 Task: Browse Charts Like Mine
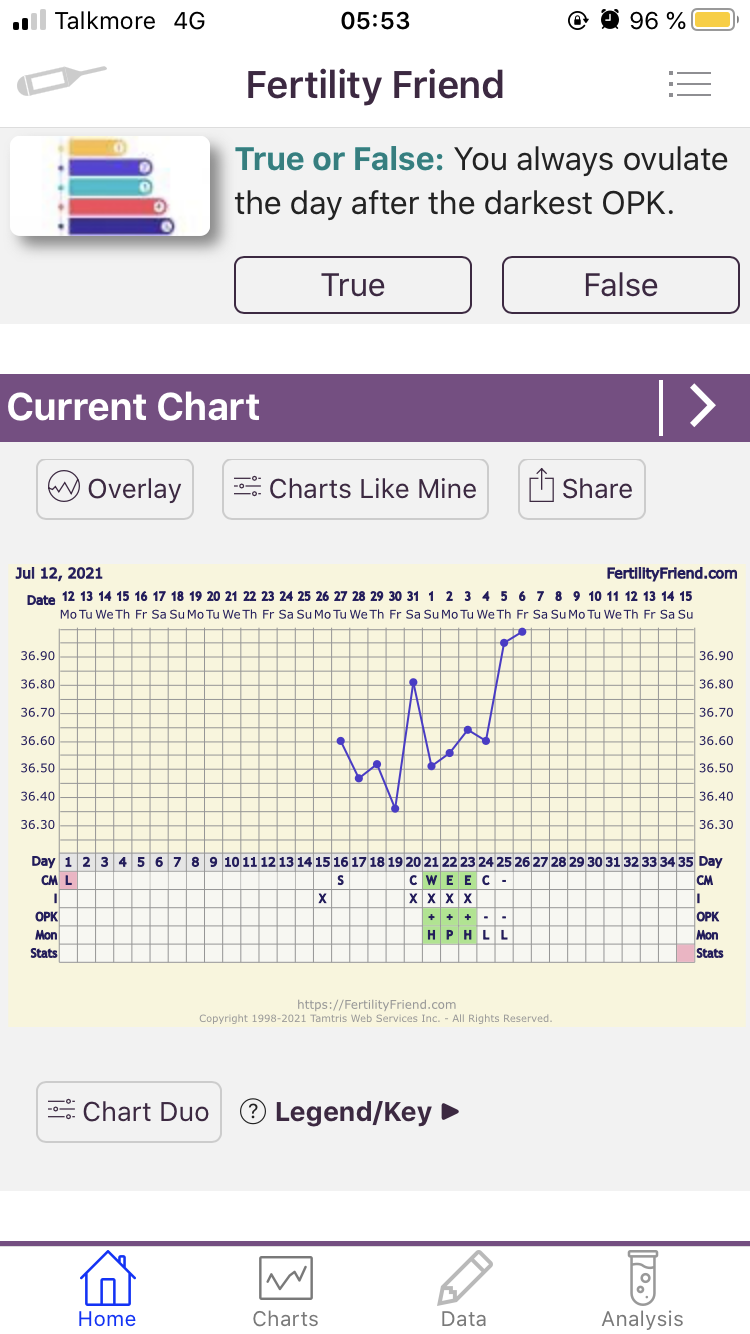(355, 489)
